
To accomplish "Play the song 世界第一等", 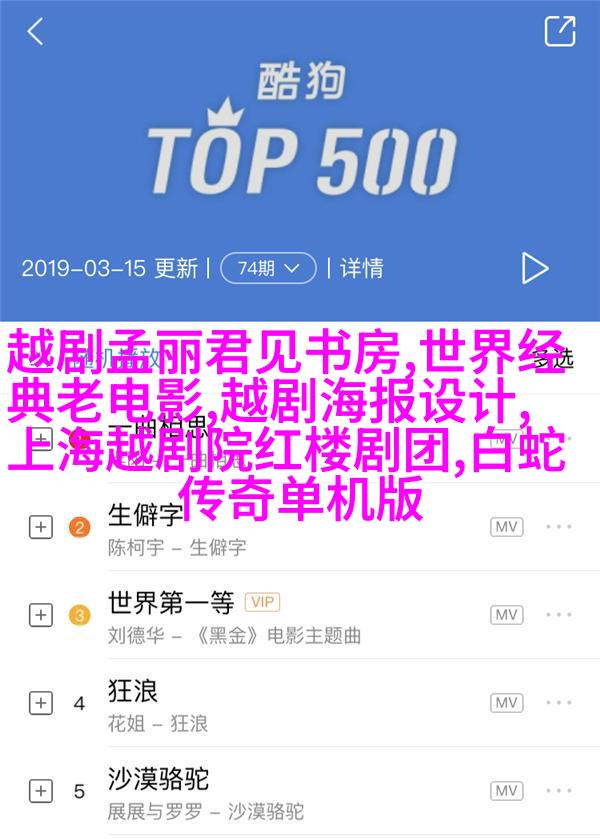I will click(170, 603).
